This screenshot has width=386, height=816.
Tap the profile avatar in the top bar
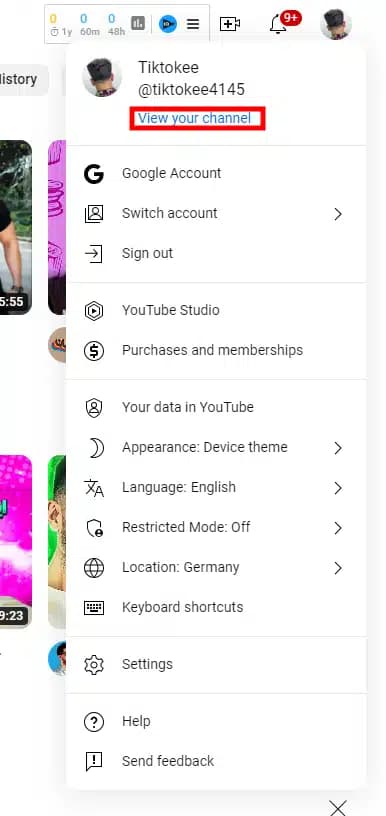pos(336,24)
